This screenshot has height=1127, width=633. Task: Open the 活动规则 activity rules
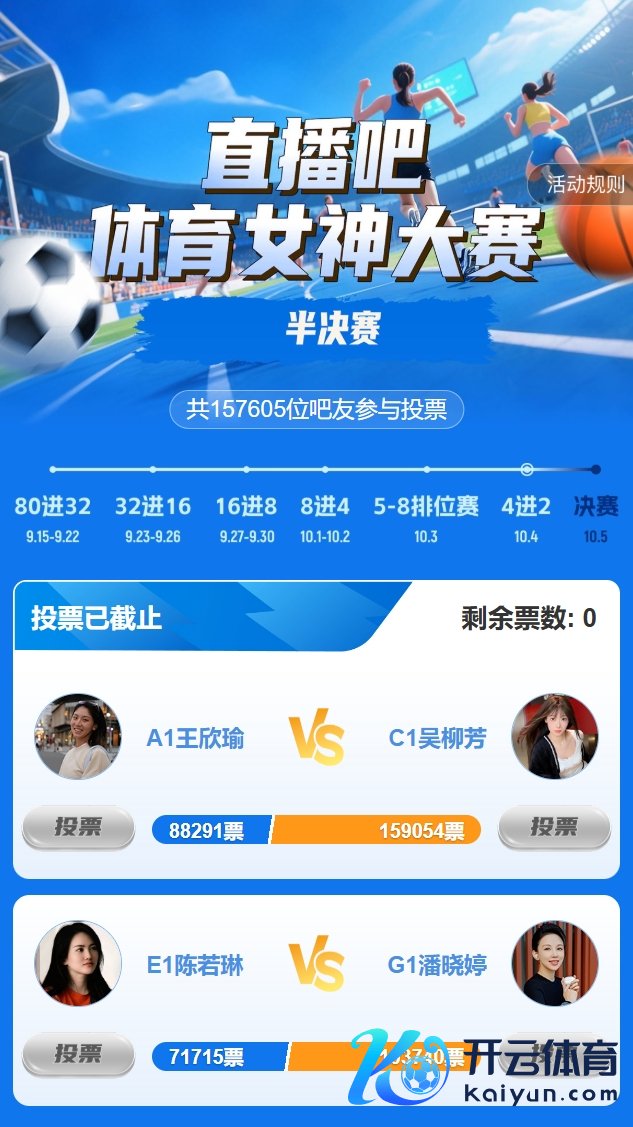(x=585, y=184)
